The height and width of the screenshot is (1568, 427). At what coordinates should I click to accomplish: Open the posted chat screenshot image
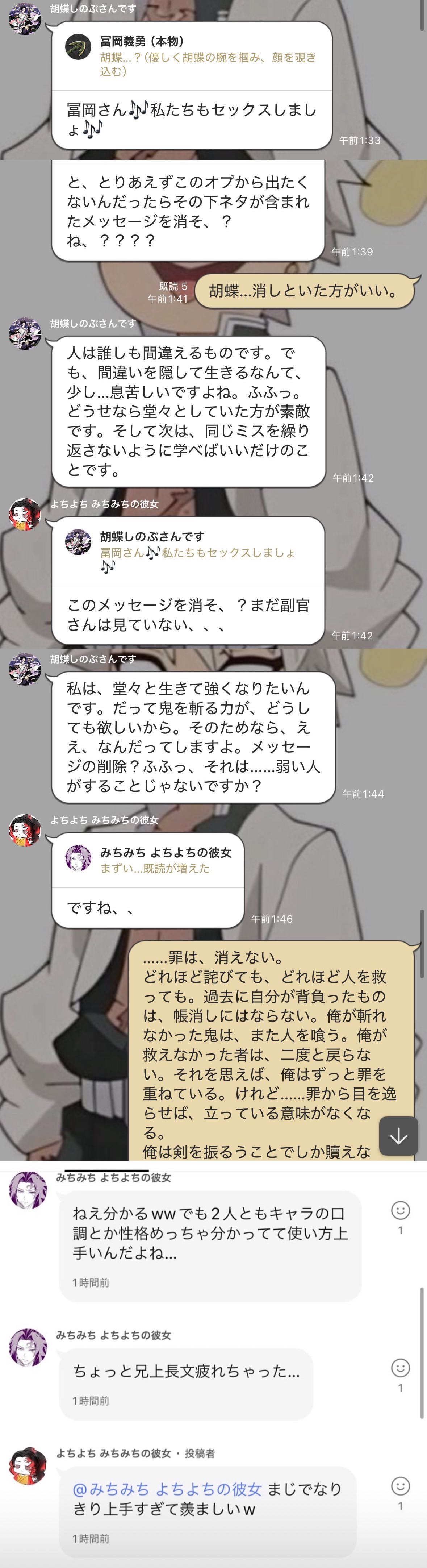pos(213,578)
